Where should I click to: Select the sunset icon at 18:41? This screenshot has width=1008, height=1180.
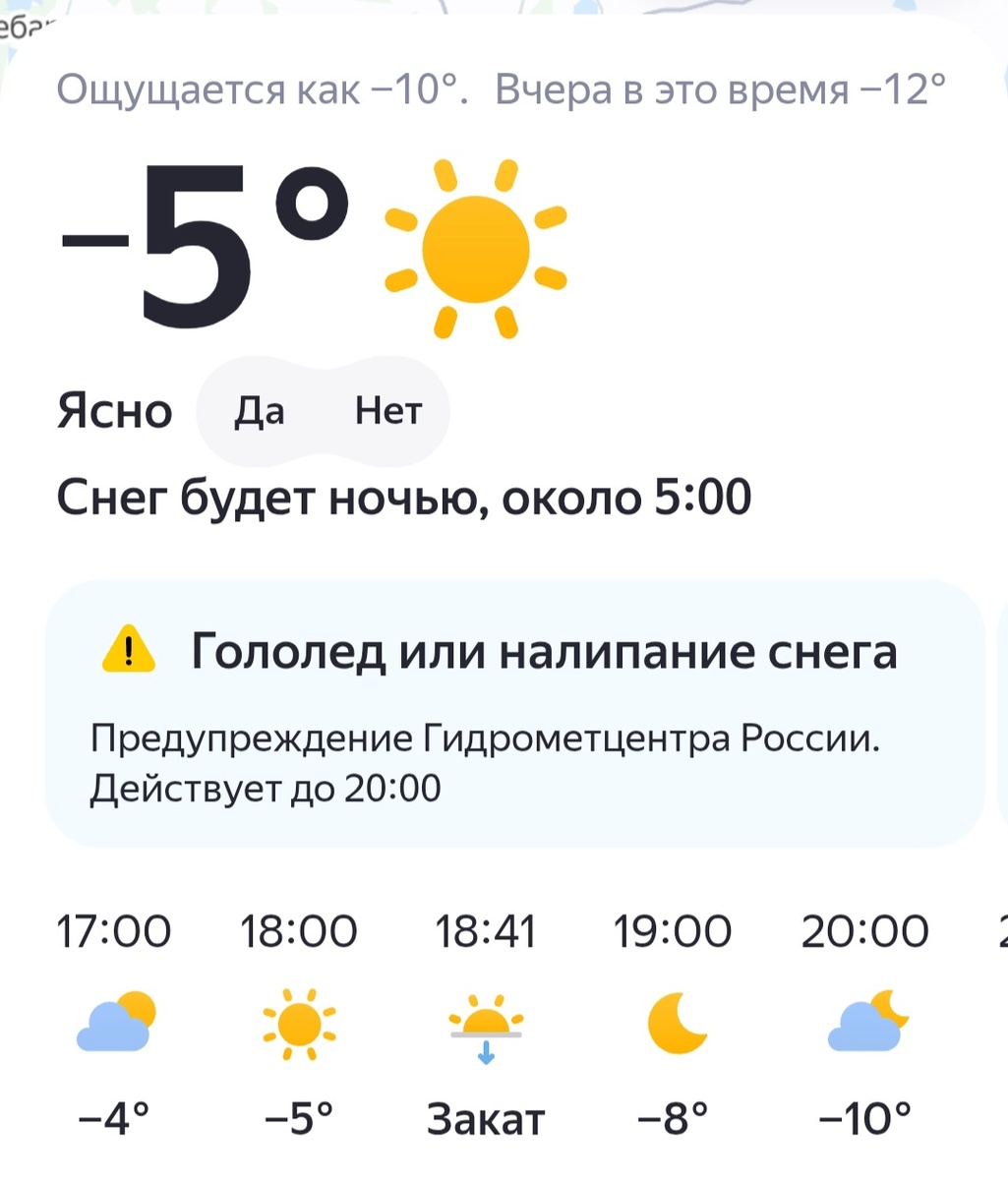point(483,1028)
